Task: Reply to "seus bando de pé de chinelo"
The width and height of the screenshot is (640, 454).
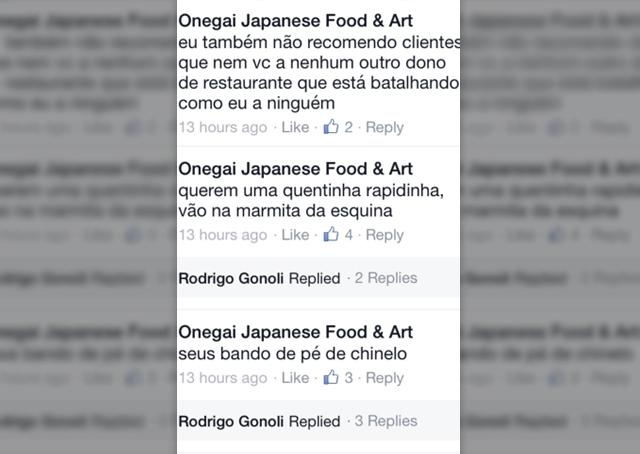Action: click(385, 378)
